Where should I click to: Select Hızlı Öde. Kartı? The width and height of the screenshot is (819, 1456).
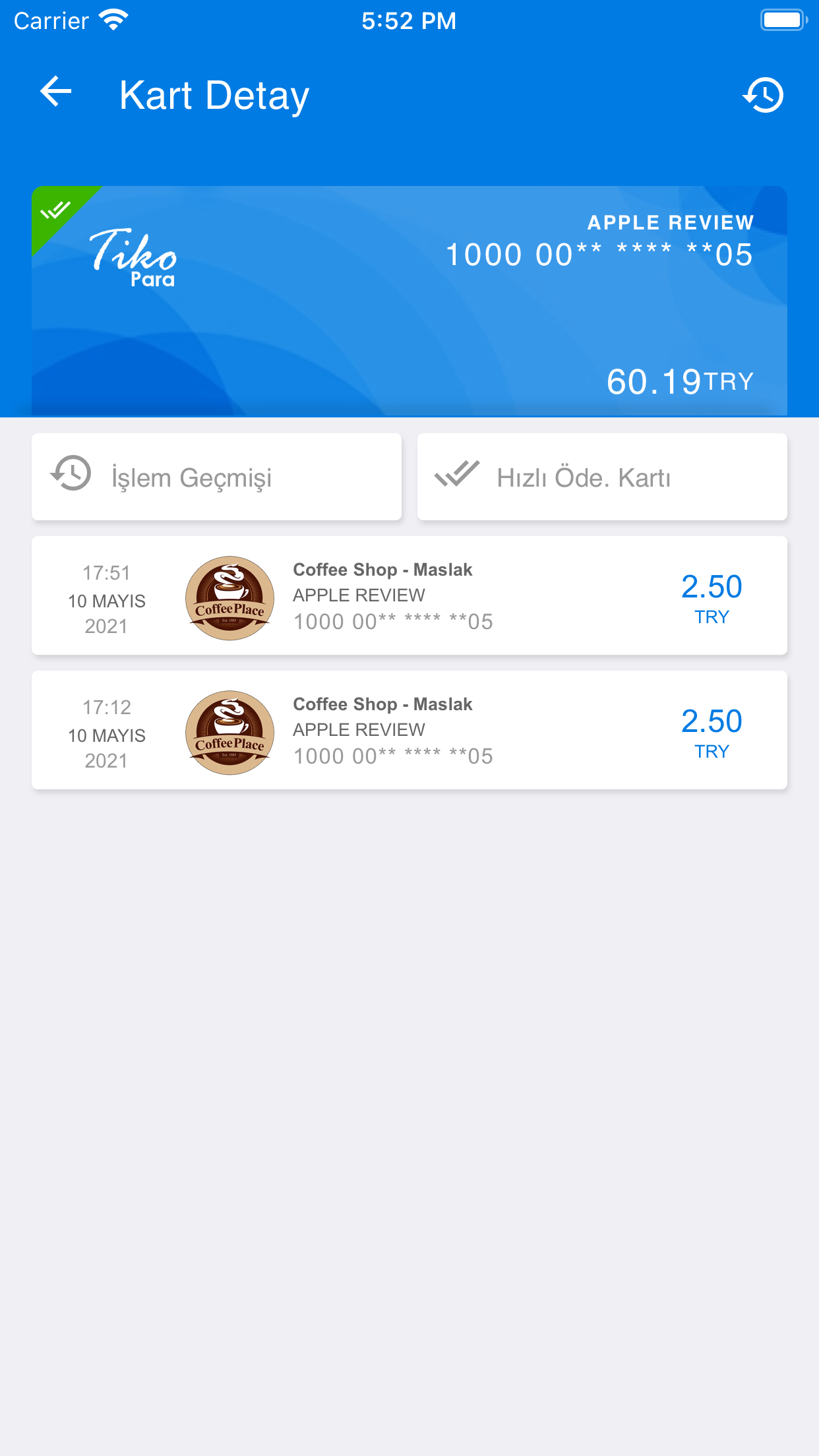[x=602, y=477]
